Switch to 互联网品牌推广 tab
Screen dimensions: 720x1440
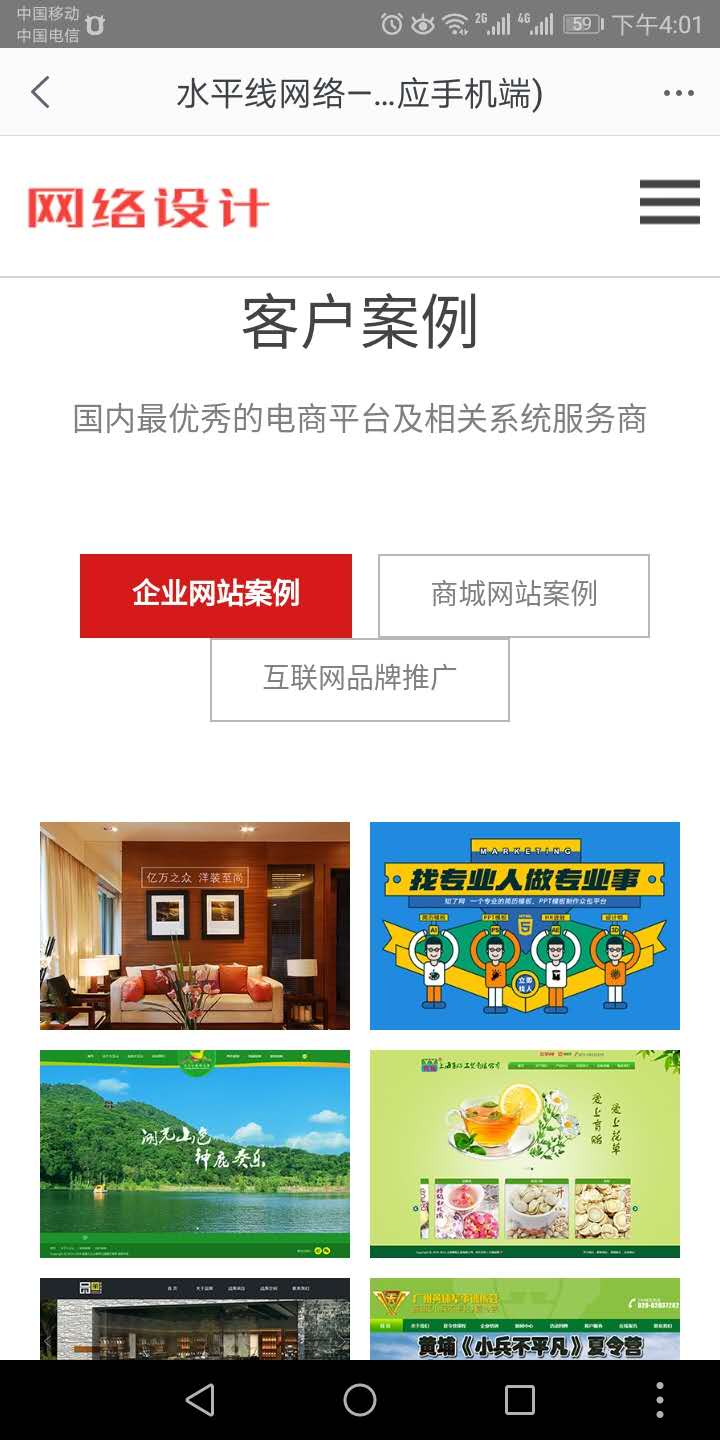(360, 679)
